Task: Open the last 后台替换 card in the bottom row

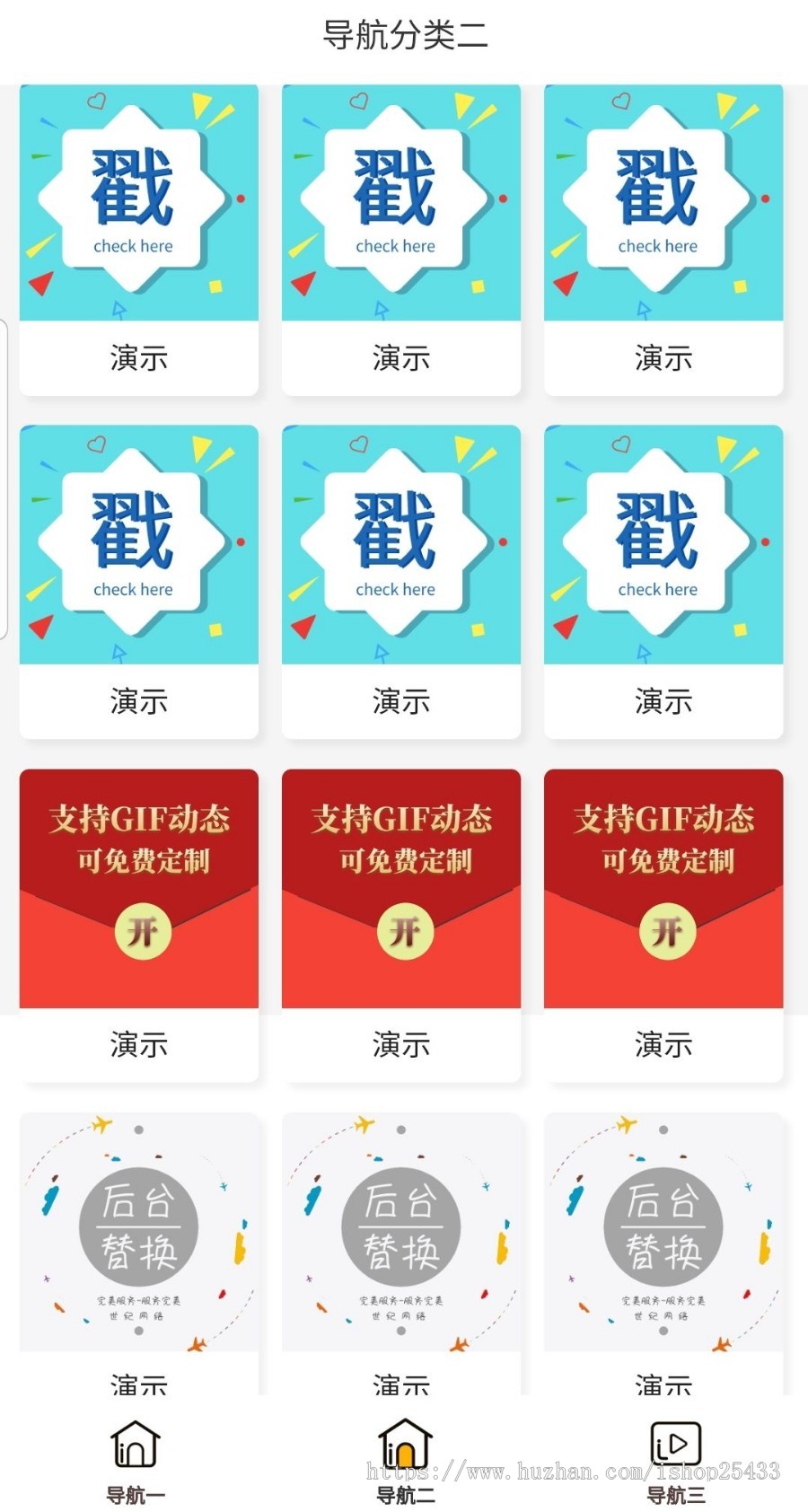Action: (x=664, y=1230)
